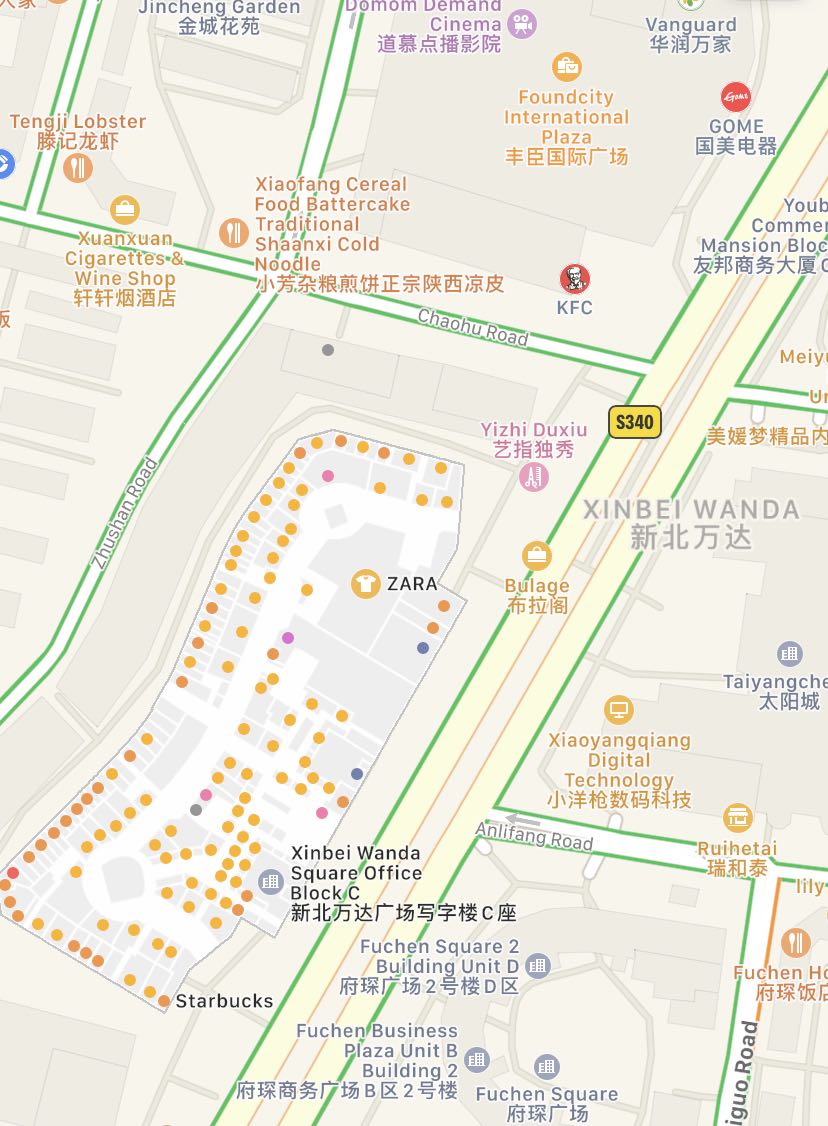Select GOME electronics store pin

736,98
